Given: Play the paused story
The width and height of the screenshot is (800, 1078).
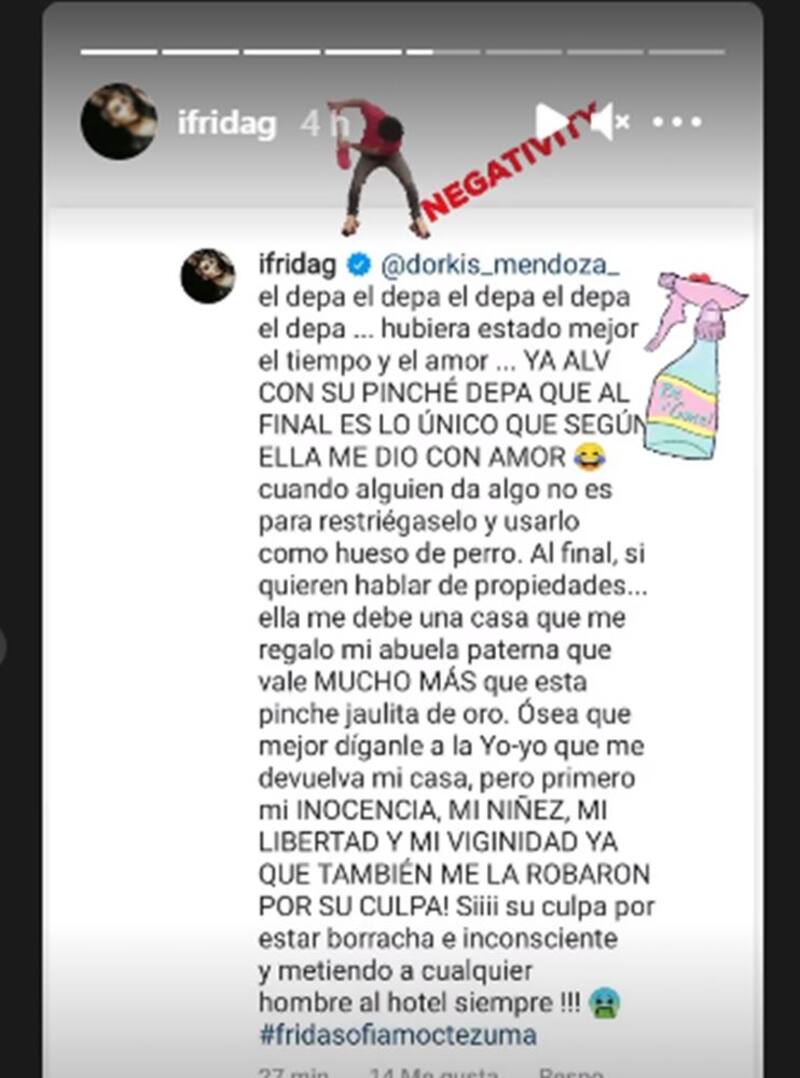Looking at the screenshot, I should 551,122.
